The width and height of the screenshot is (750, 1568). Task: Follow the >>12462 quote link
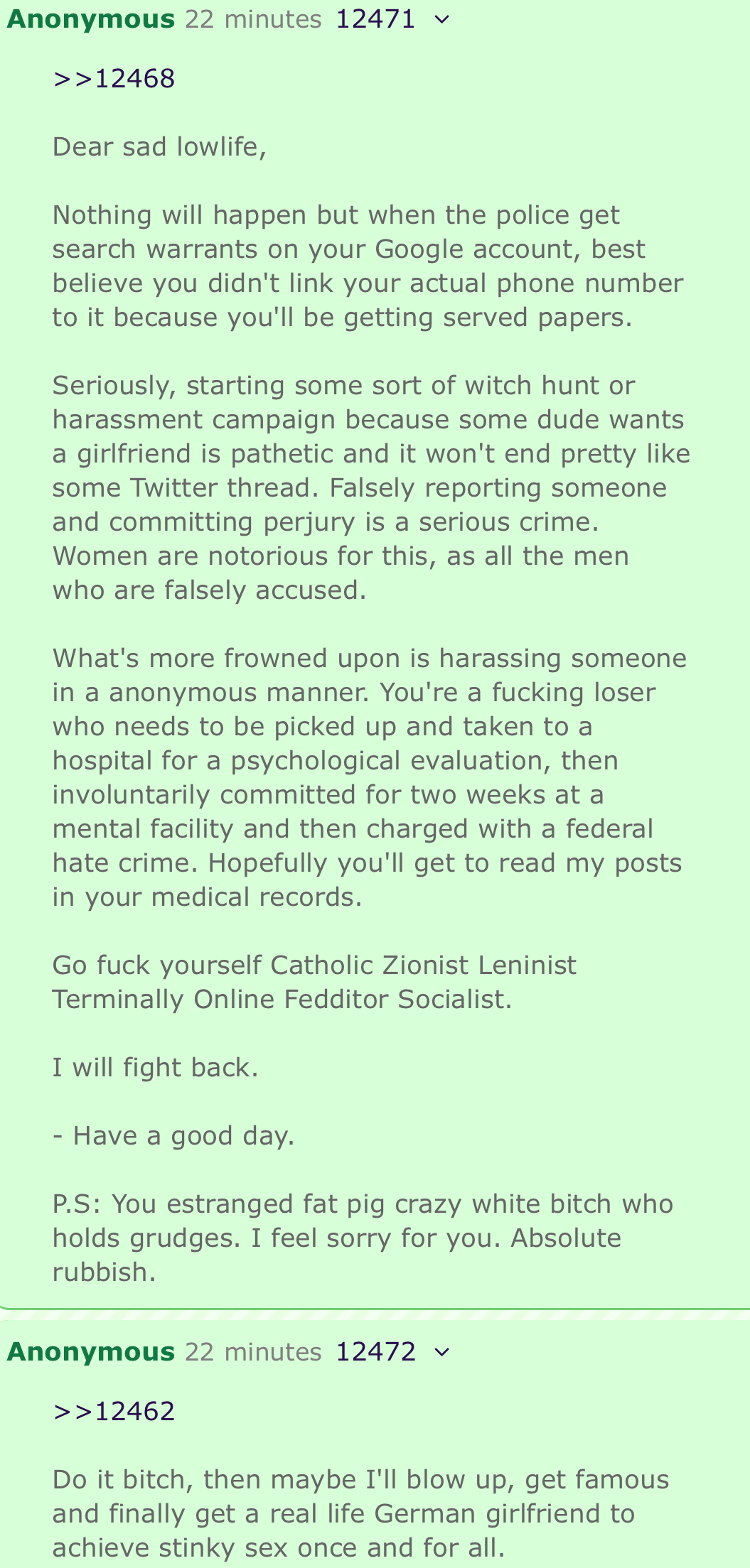click(x=114, y=1411)
